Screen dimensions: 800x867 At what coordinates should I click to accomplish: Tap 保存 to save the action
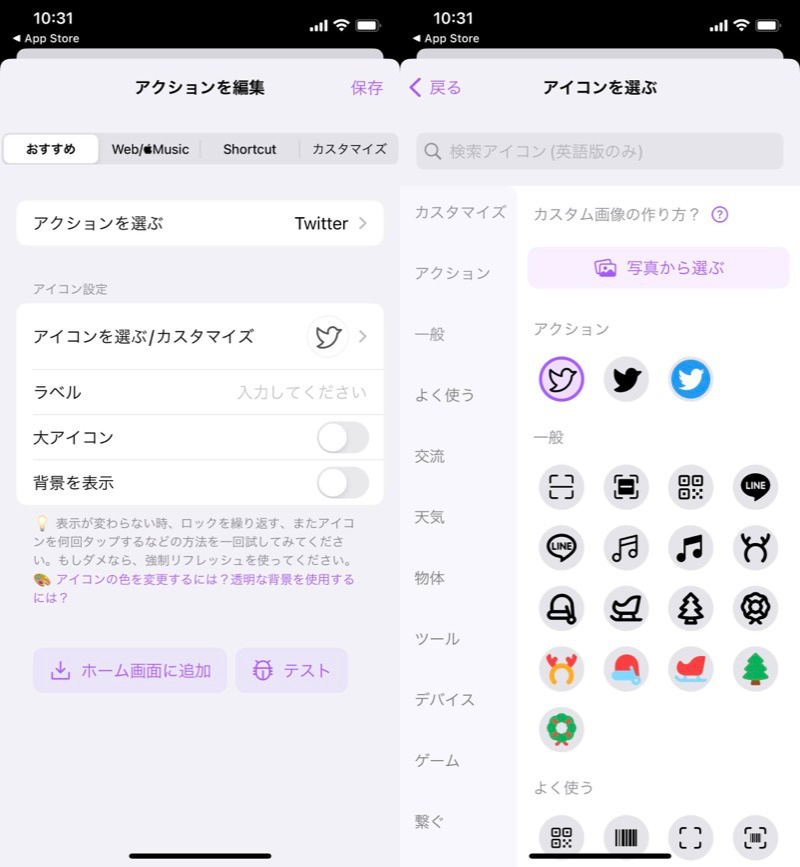tap(366, 88)
